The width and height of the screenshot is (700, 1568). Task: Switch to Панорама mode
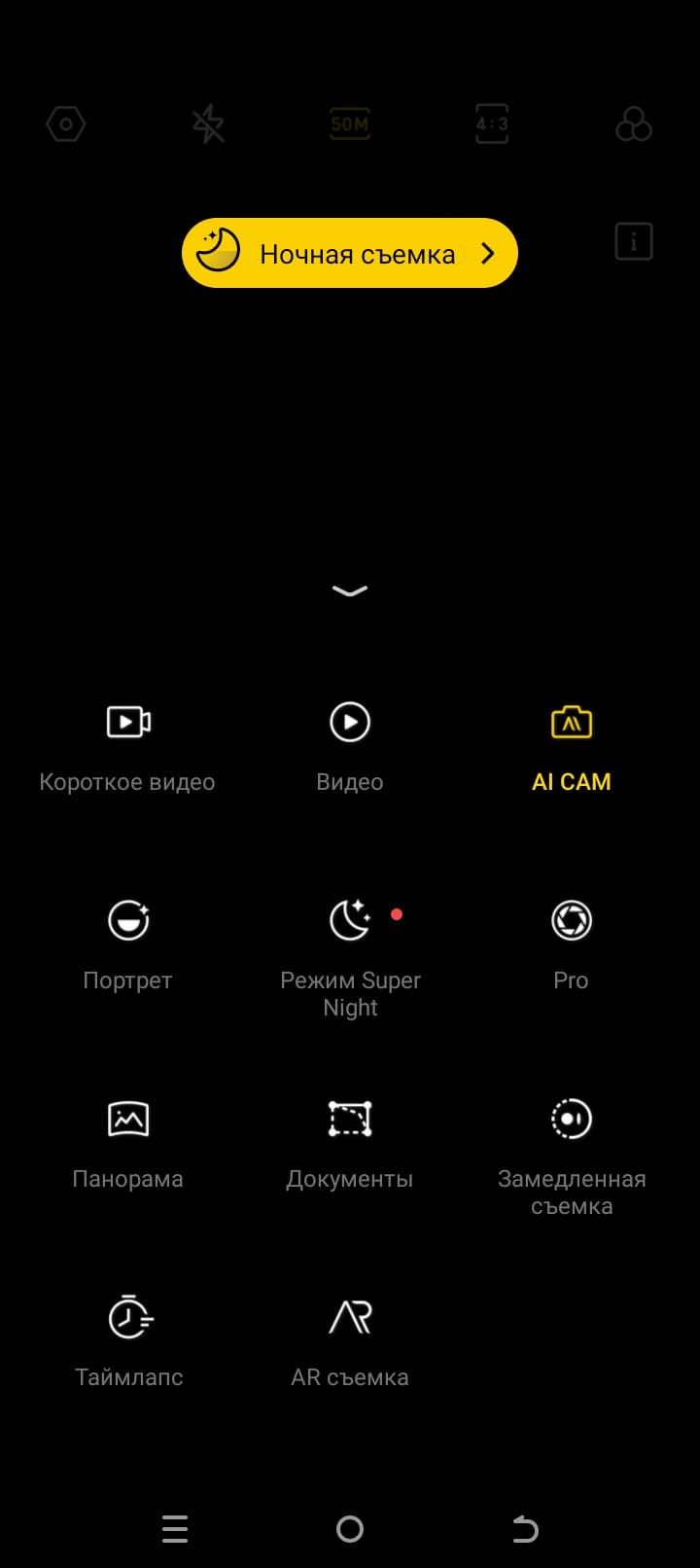[127, 1142]
